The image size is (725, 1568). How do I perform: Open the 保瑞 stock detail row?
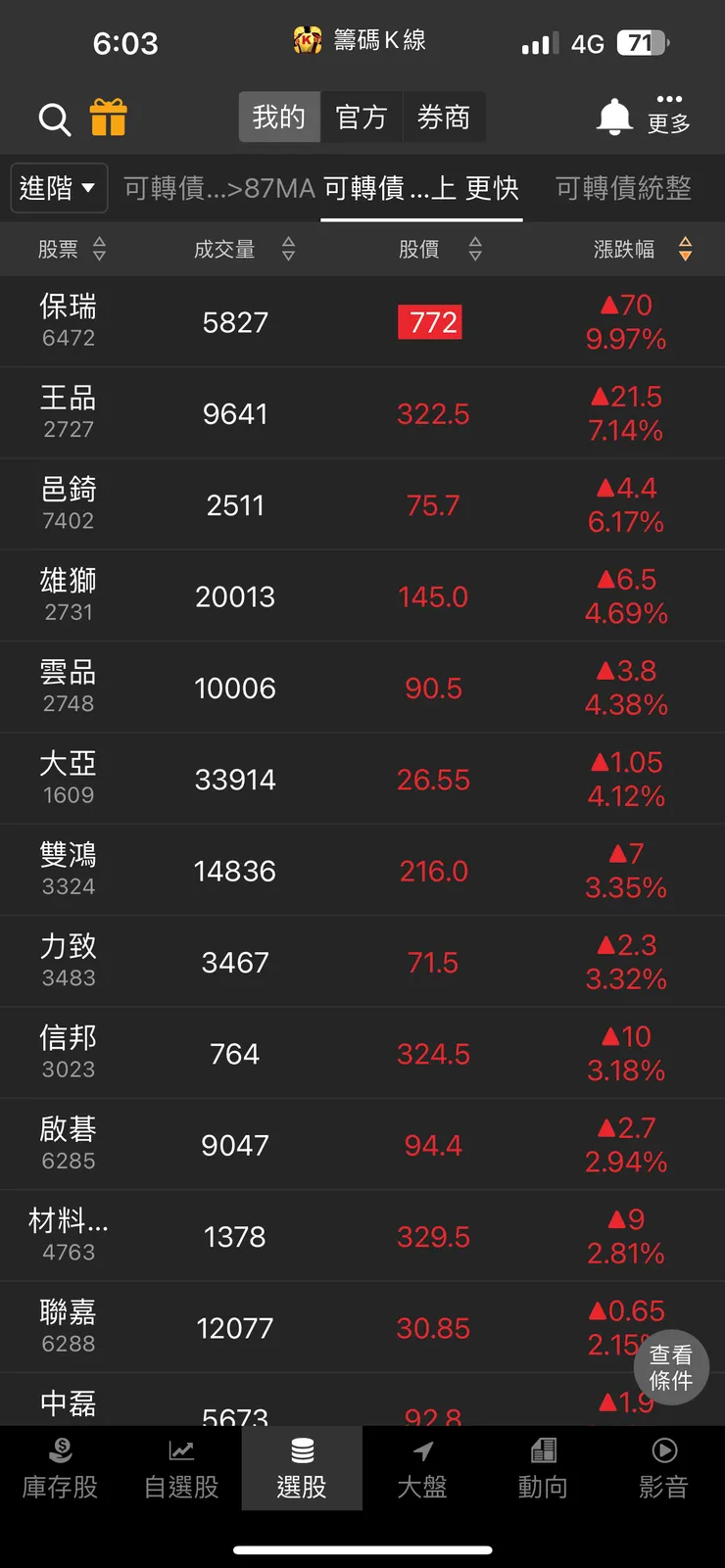(x=362, y=321)
